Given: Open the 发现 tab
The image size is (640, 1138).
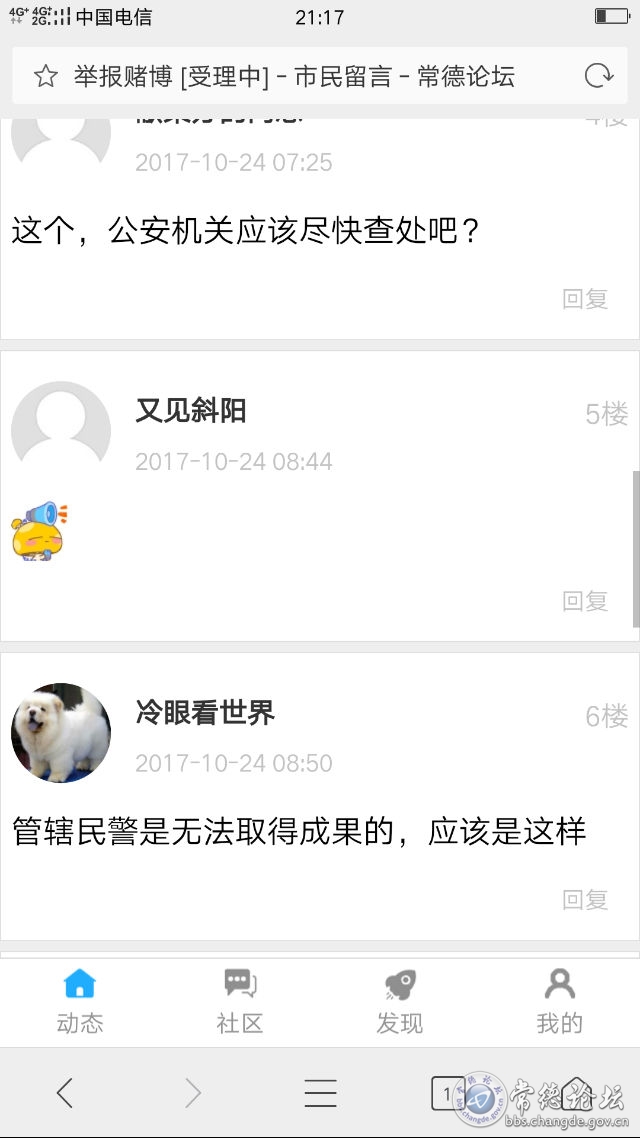Looking at the screenshot, I should coord(400,1002).
